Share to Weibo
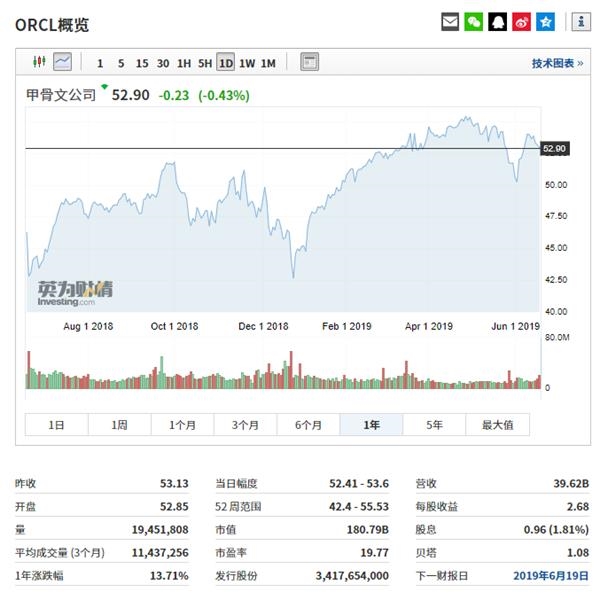 (x=522, y=21)
